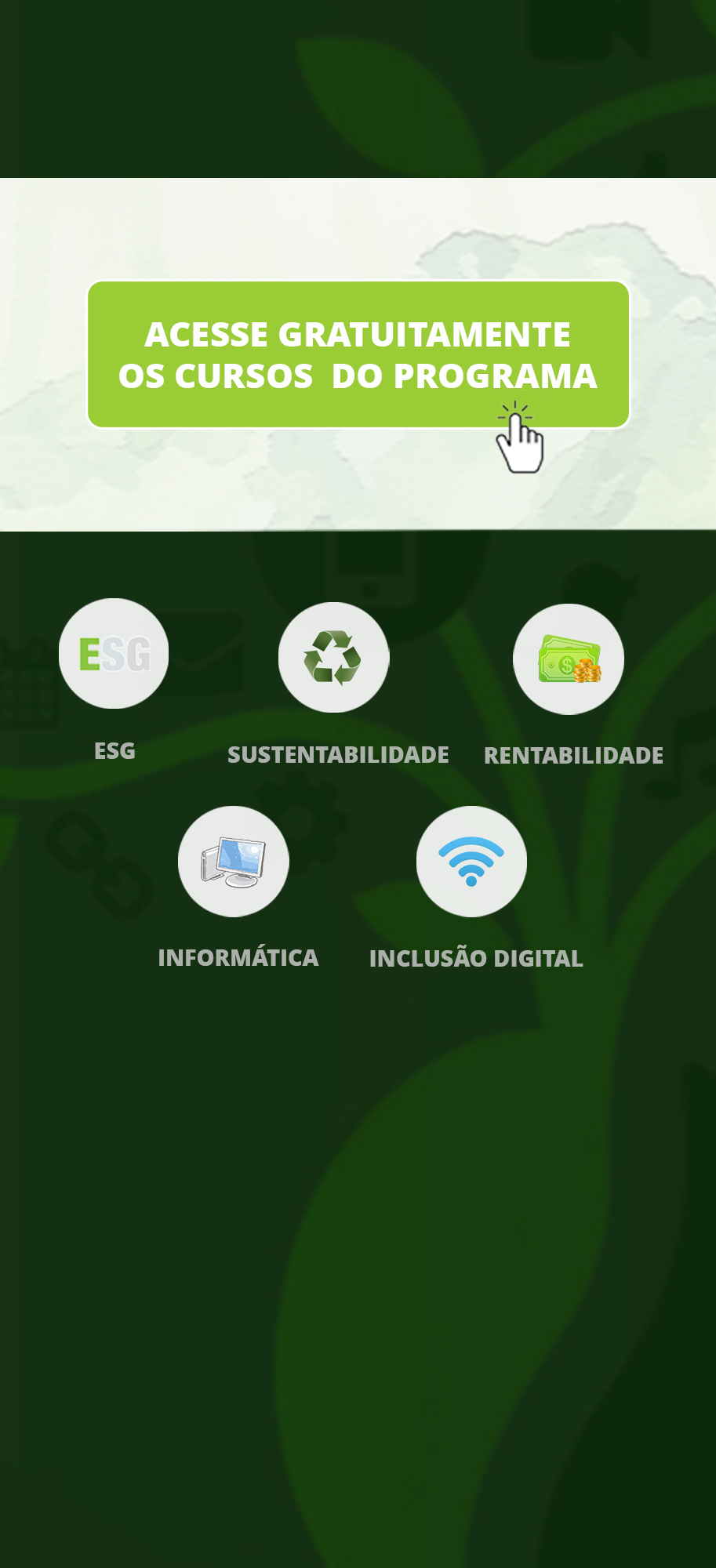Select the computer Informática icon
Screen dimensions: 716x1568
pos(234,861)
